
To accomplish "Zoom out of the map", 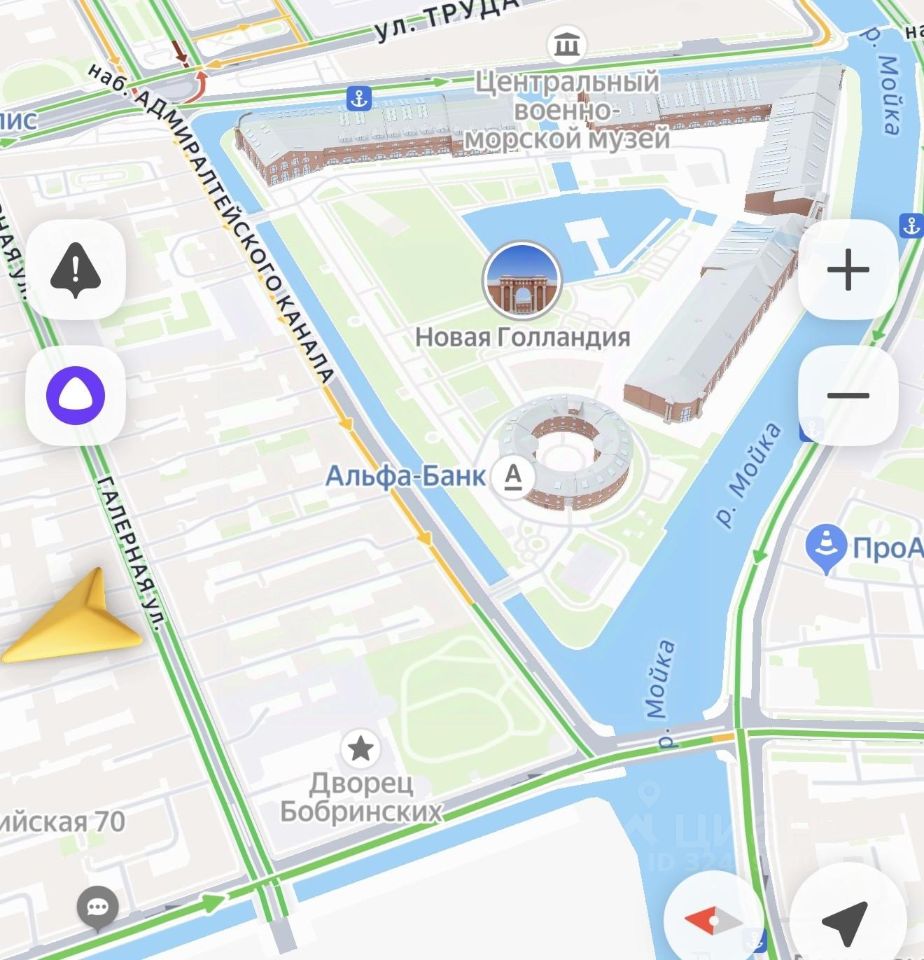I will pyautogui.click(x=848, y=396).
